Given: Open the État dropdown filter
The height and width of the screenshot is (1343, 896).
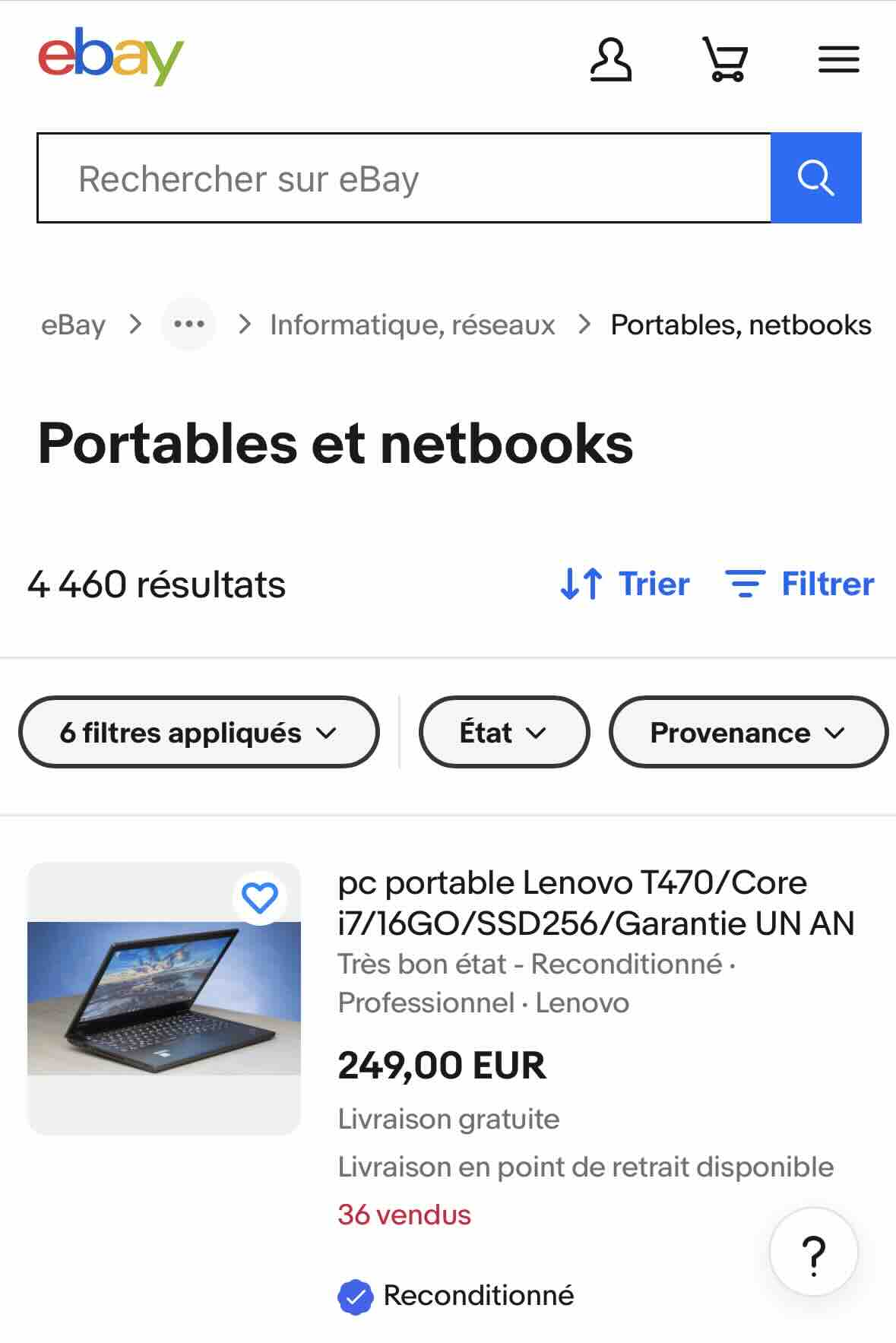Looking at the screenshot, I should tap(504, 732).
